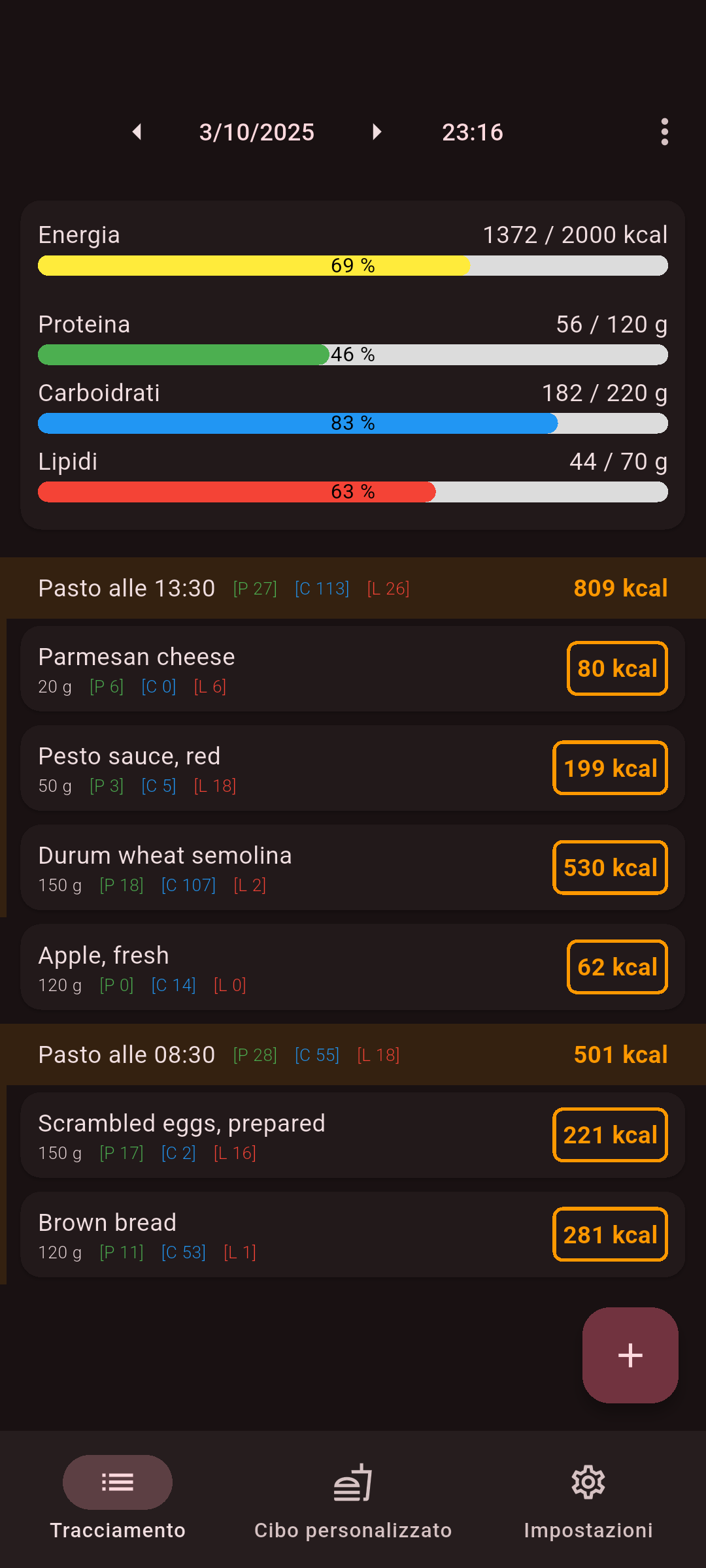This screenshot has width=706, height=1568.
Task: Open the Parmesan cheese entry
Action: (288, 669)
